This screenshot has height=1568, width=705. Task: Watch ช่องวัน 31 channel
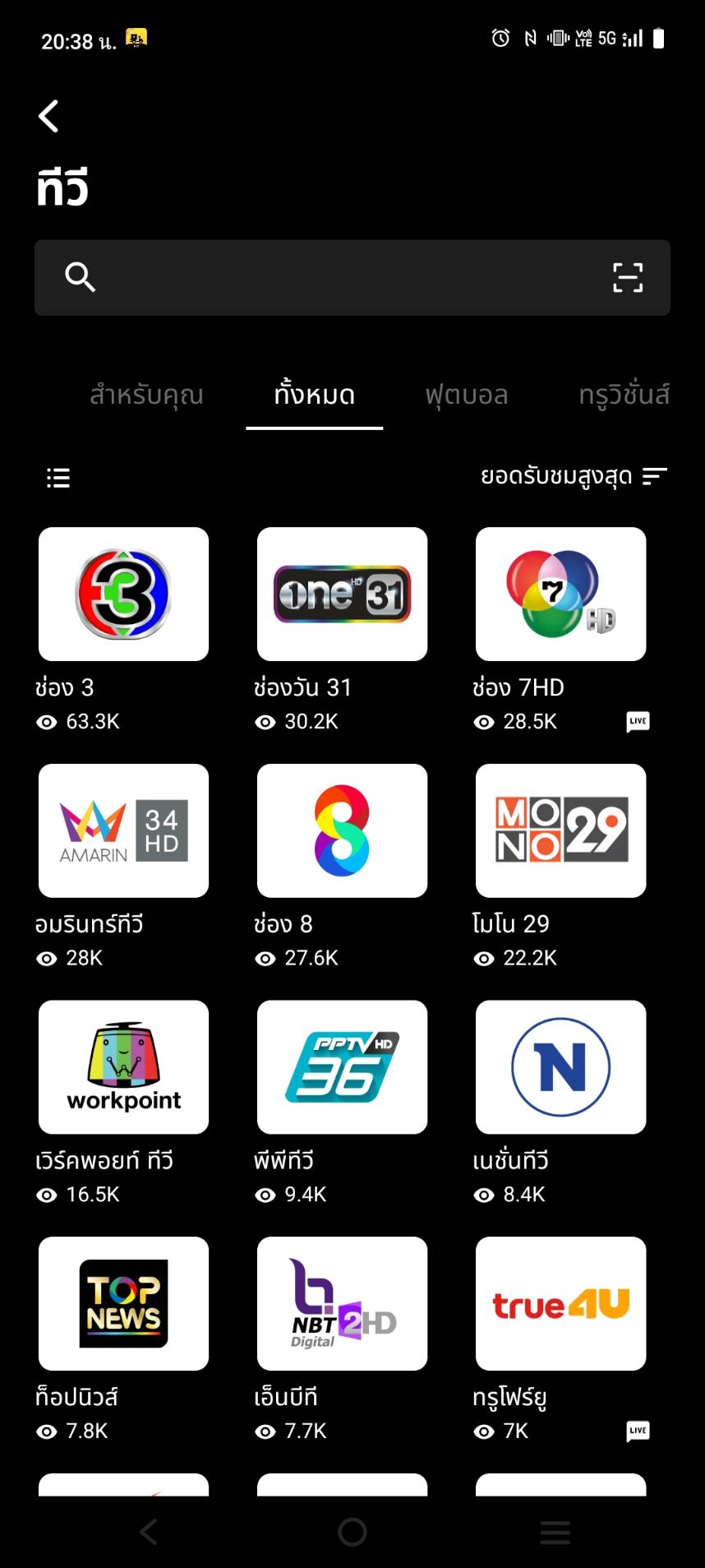342,594
